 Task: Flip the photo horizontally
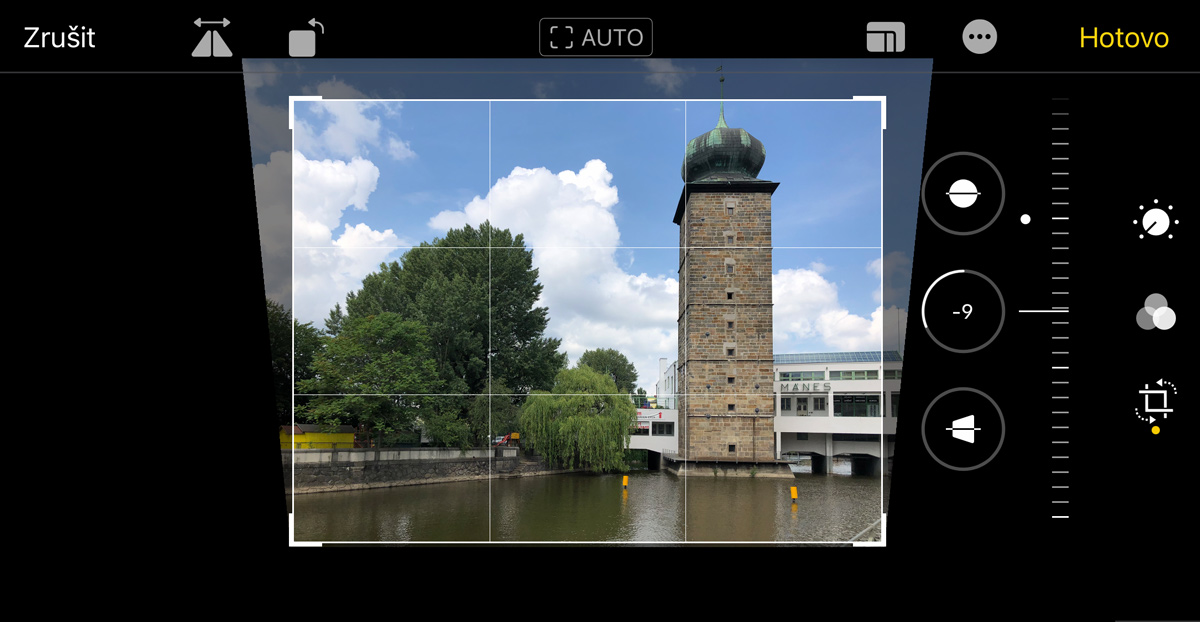coord(212,38)
